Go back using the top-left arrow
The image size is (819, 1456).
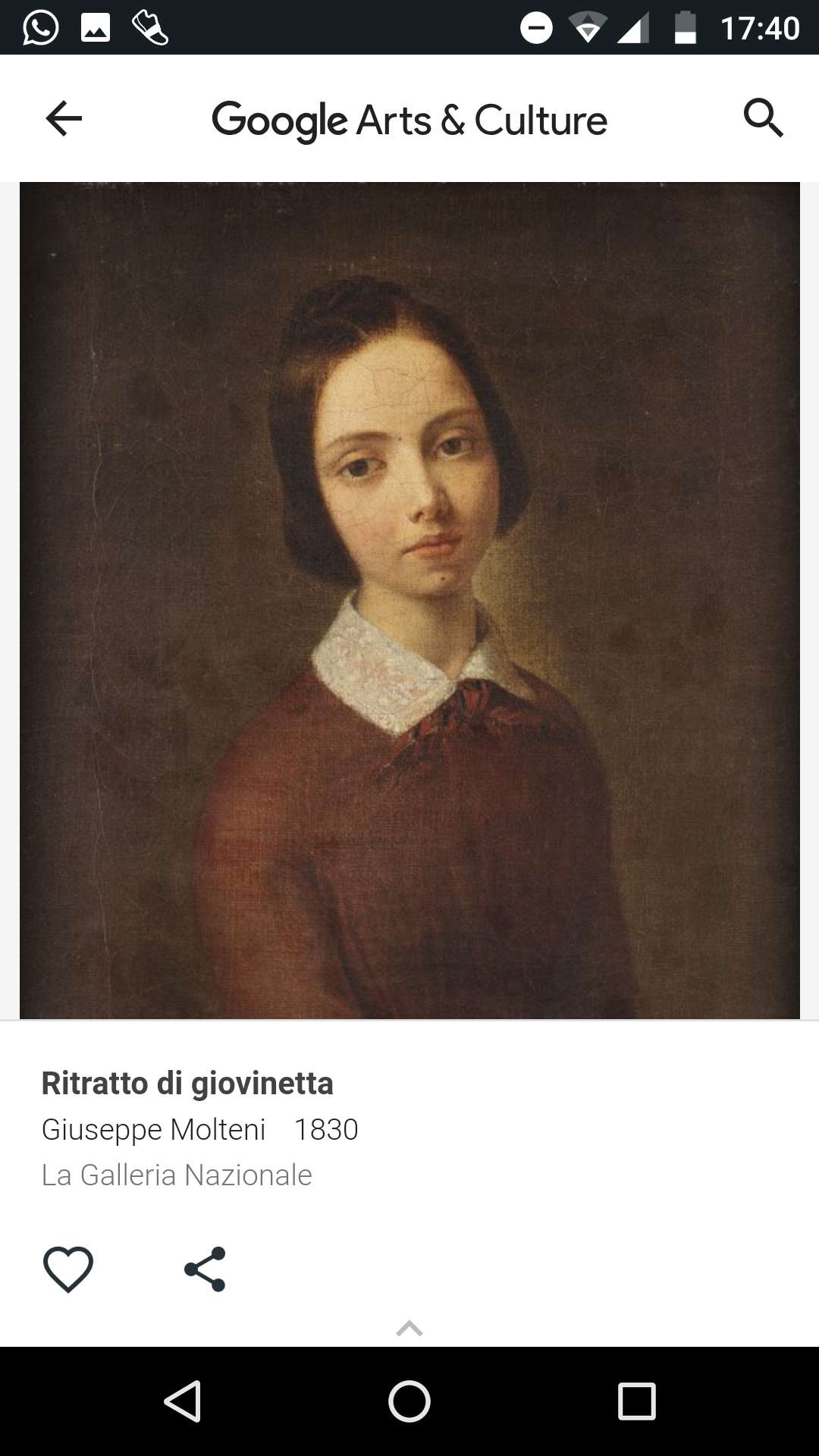point(64,119)
